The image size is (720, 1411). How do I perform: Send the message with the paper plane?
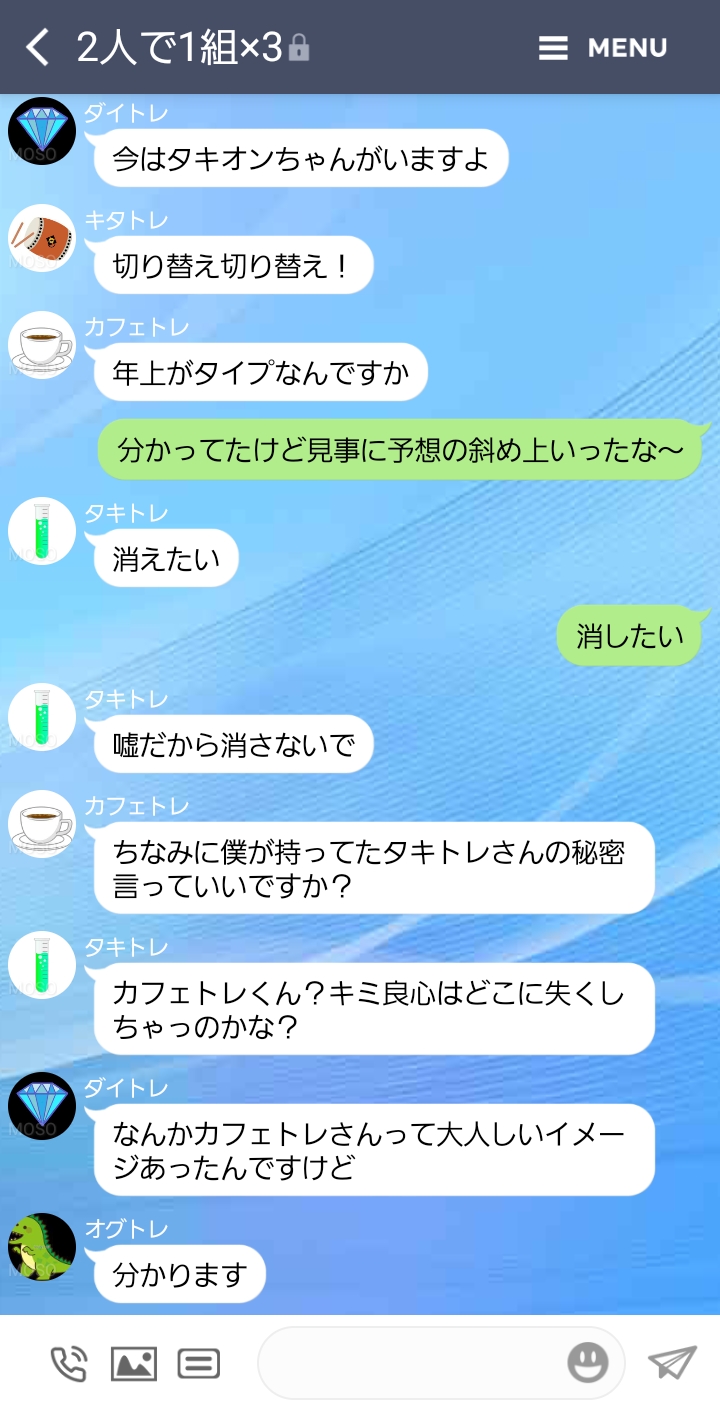[x=672, y=1362]
